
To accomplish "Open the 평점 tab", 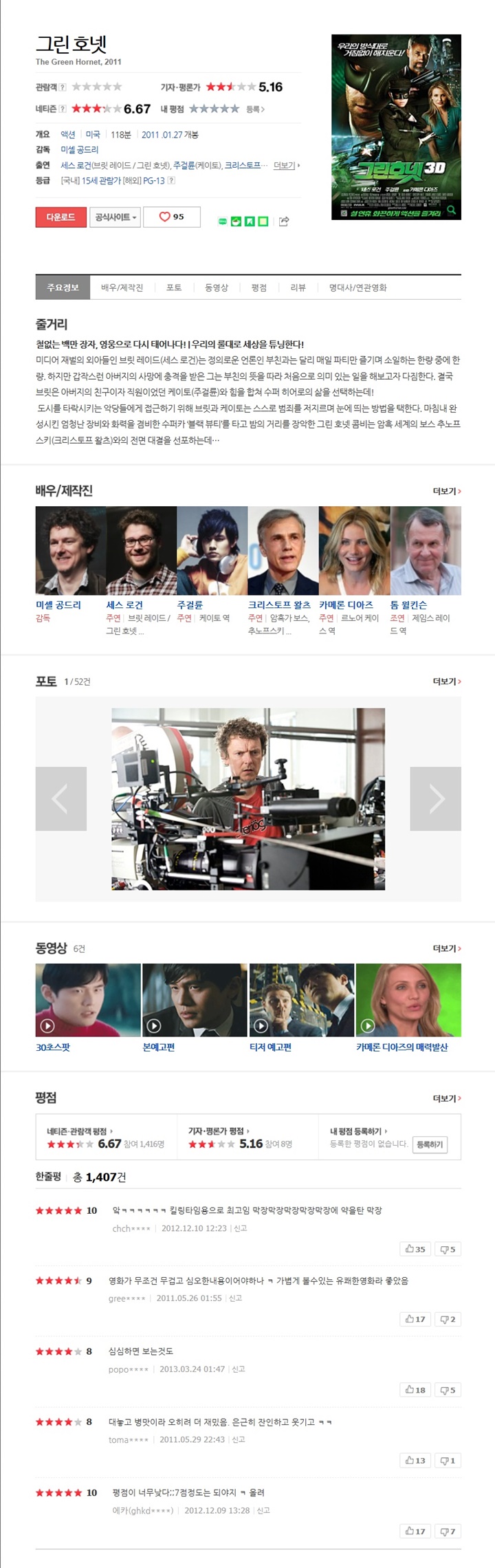I will [x=258, y=287].
